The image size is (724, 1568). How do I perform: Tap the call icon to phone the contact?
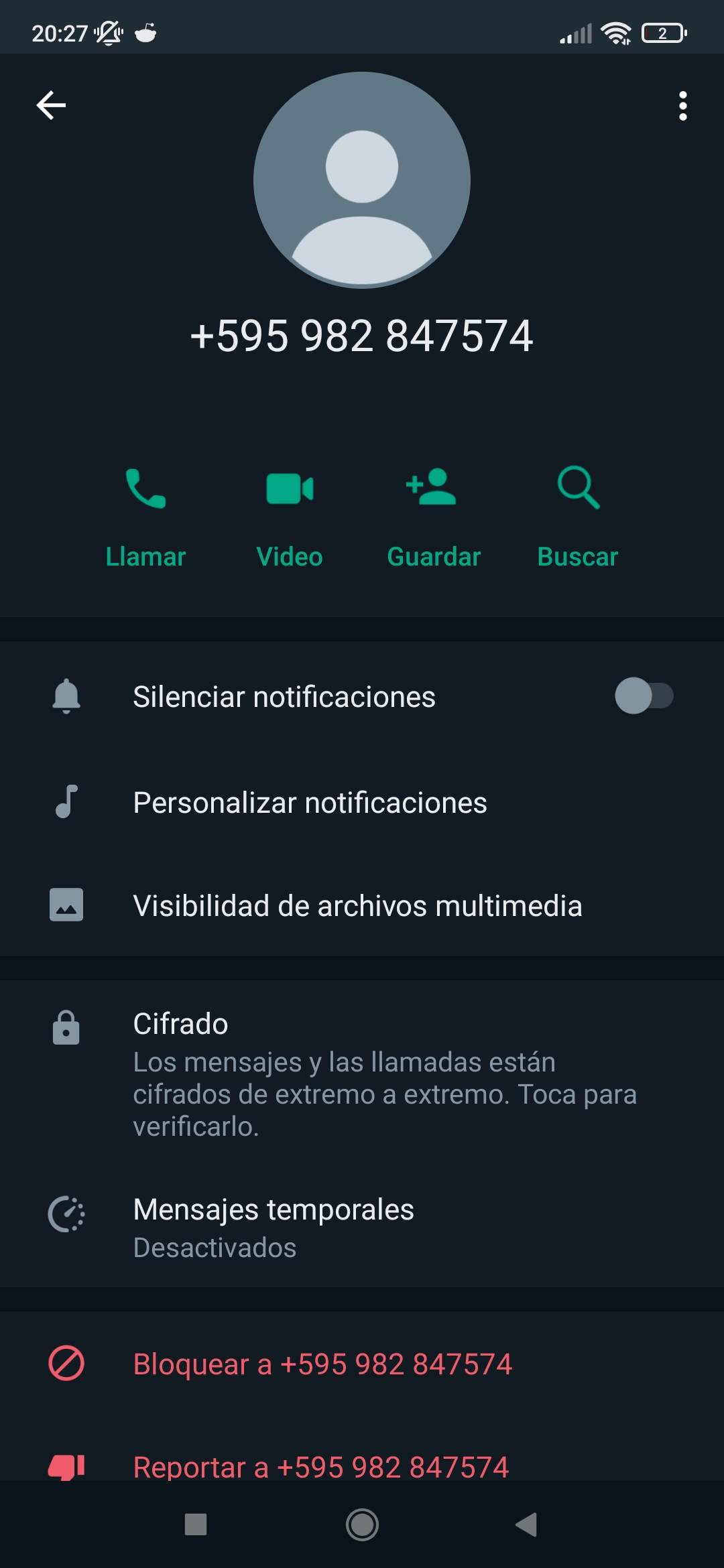[146, 489]
